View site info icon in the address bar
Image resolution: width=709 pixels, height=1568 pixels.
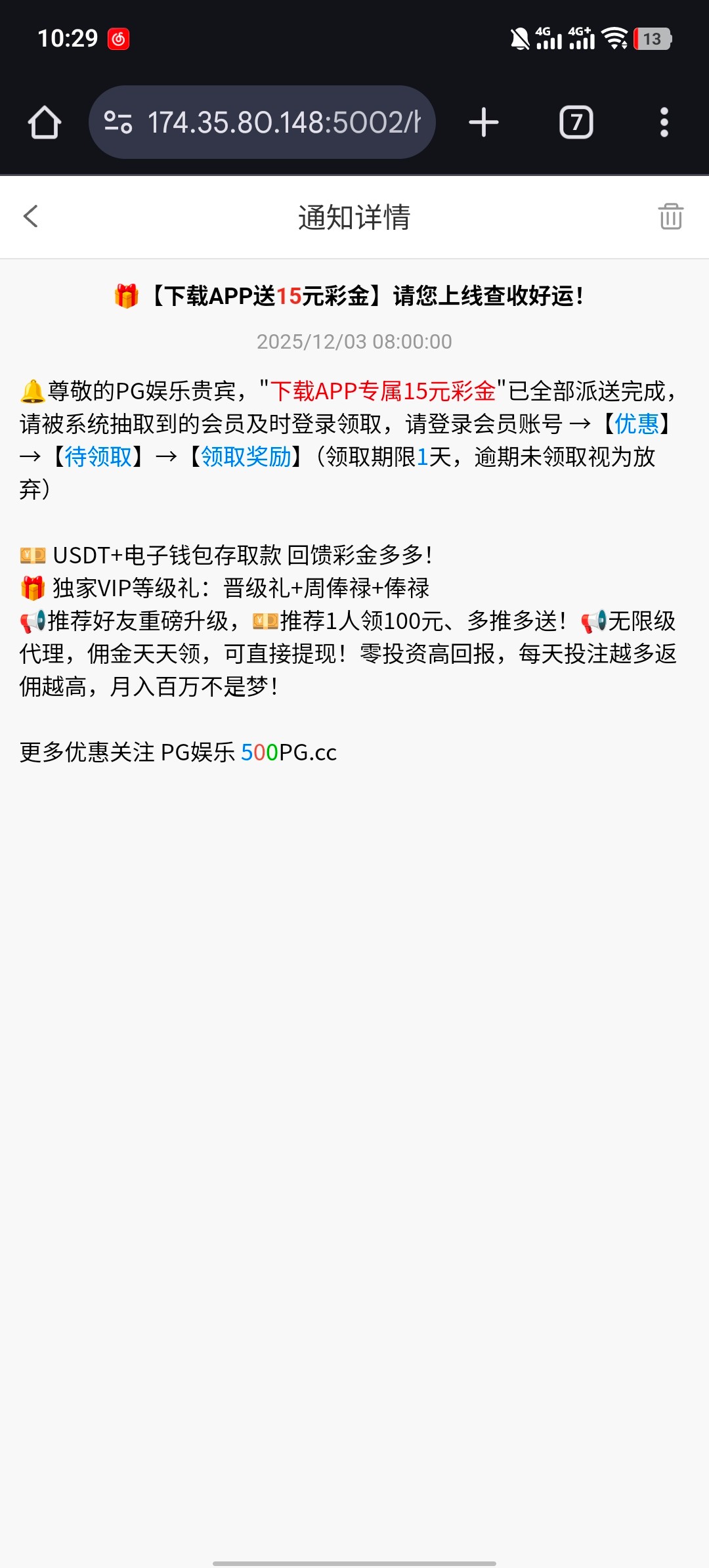[119, 123]
